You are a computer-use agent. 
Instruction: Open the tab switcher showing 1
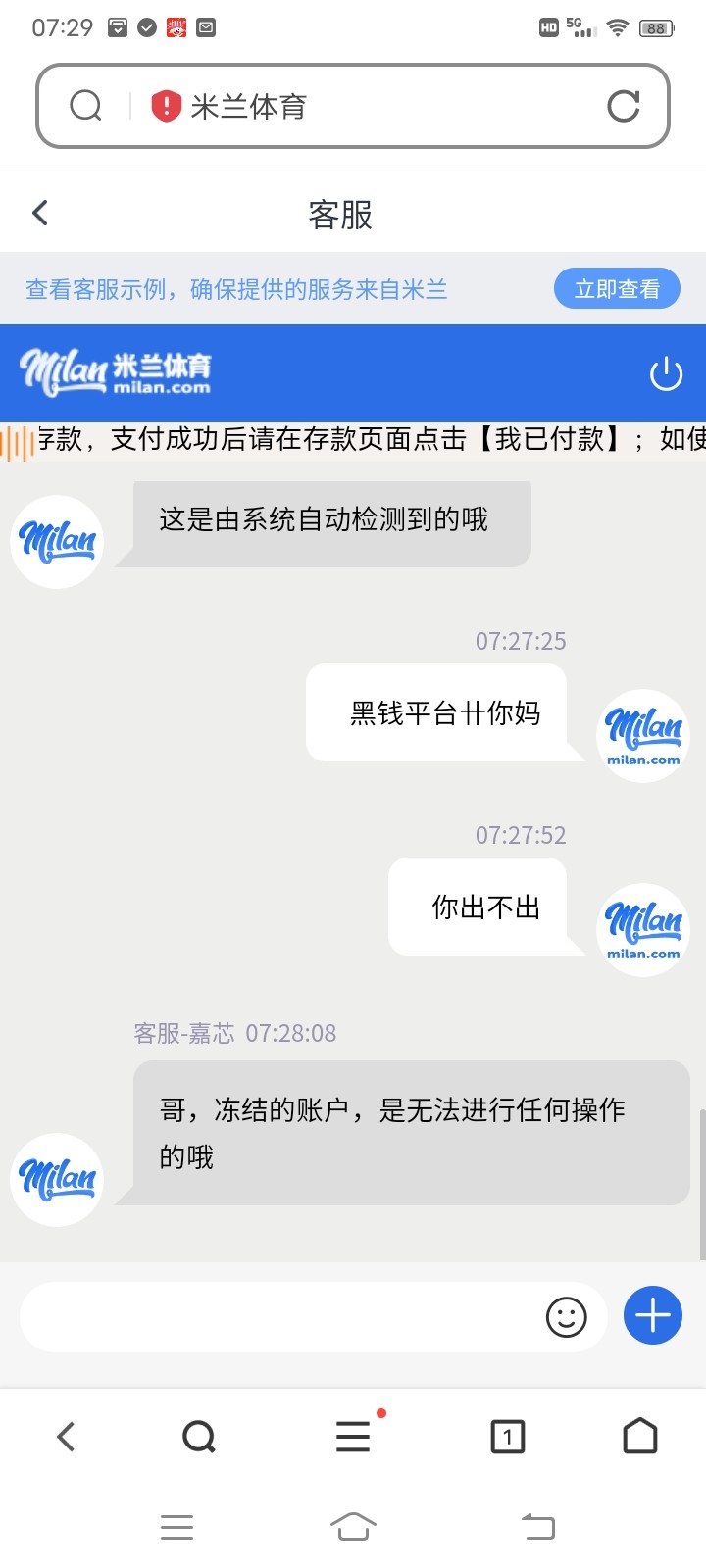tap(507, 1437)
